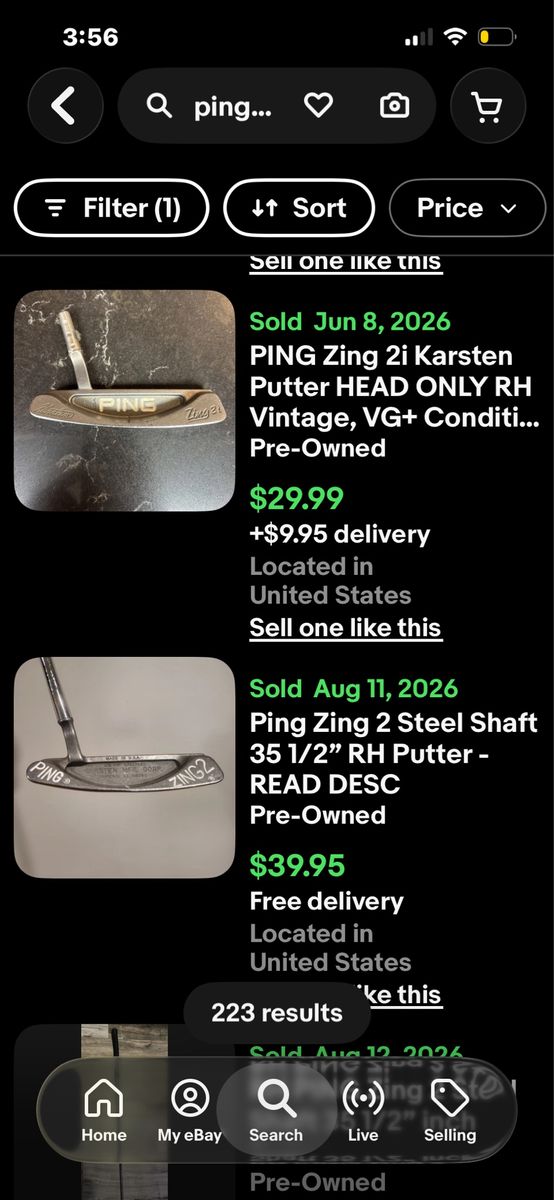
Task: Switch to the Selling tab
Action: point(450,1112)
